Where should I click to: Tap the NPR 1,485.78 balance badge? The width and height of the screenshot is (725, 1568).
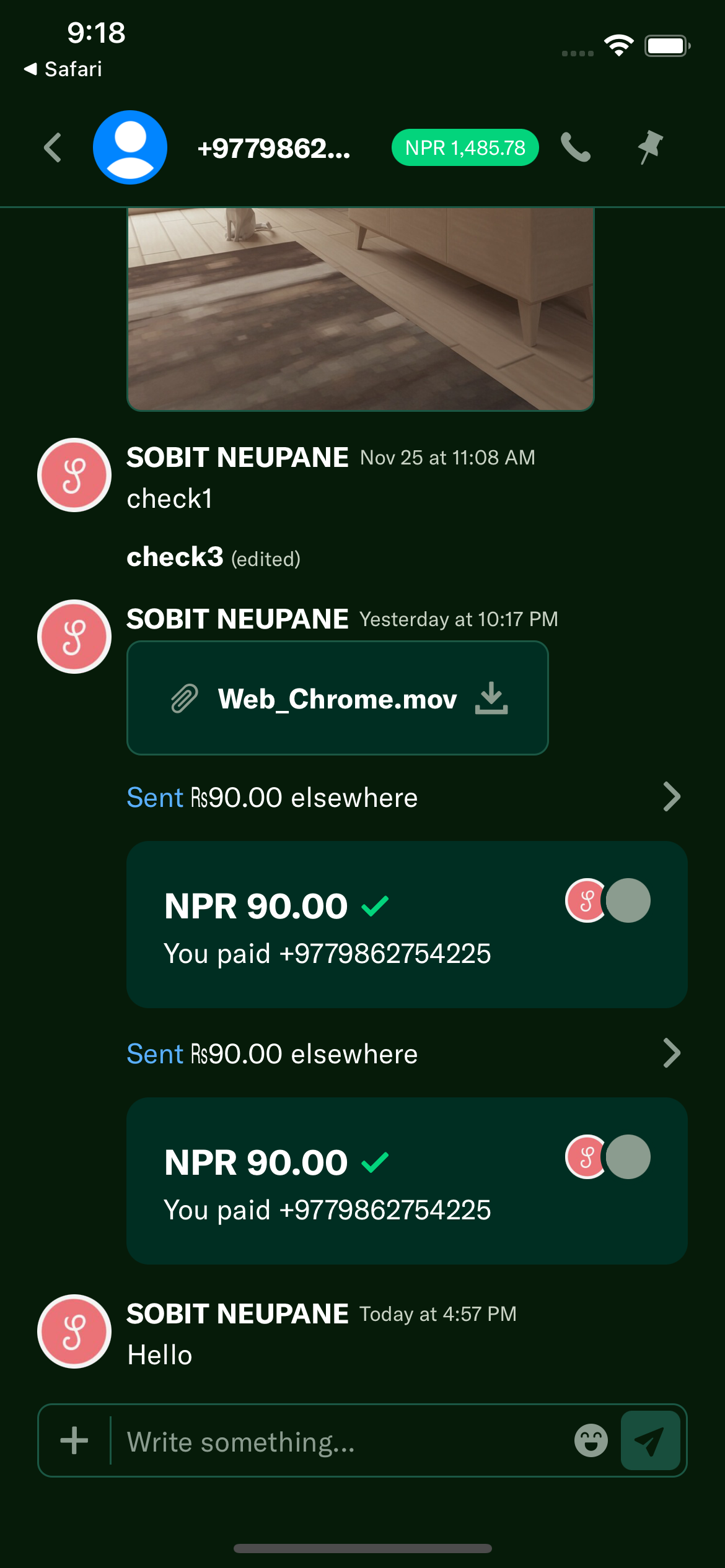point(465,147)
